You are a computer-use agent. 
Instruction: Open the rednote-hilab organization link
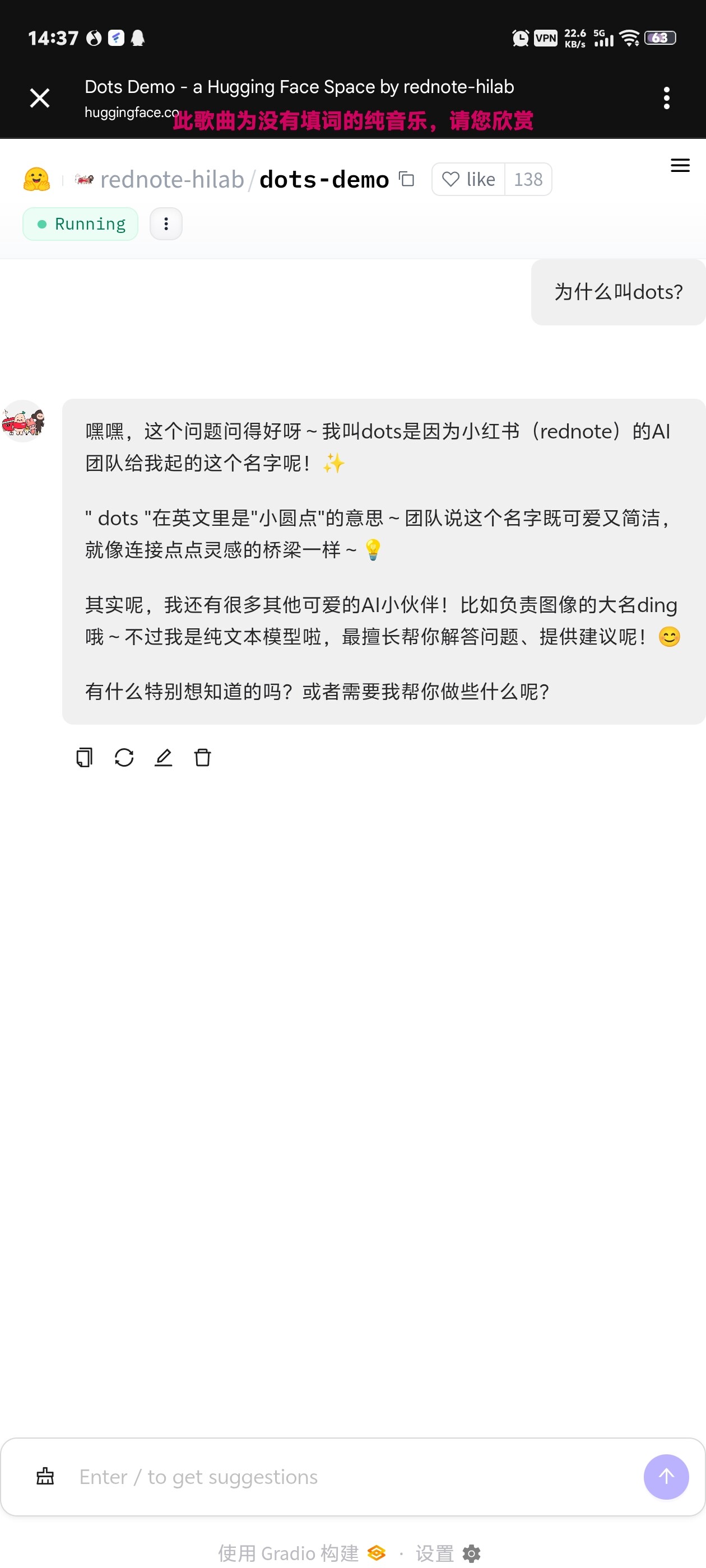[x=172, y=180]
